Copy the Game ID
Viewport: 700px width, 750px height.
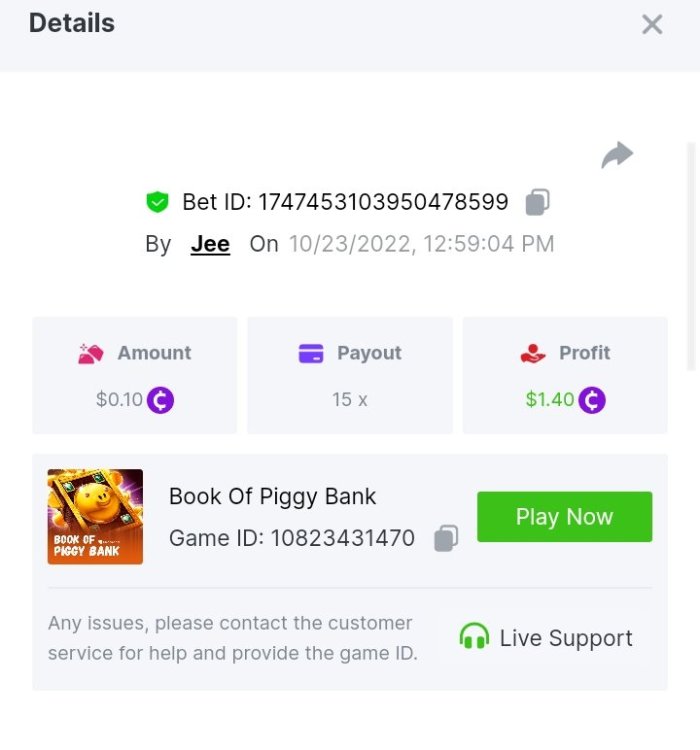click(x=446, y=538)
